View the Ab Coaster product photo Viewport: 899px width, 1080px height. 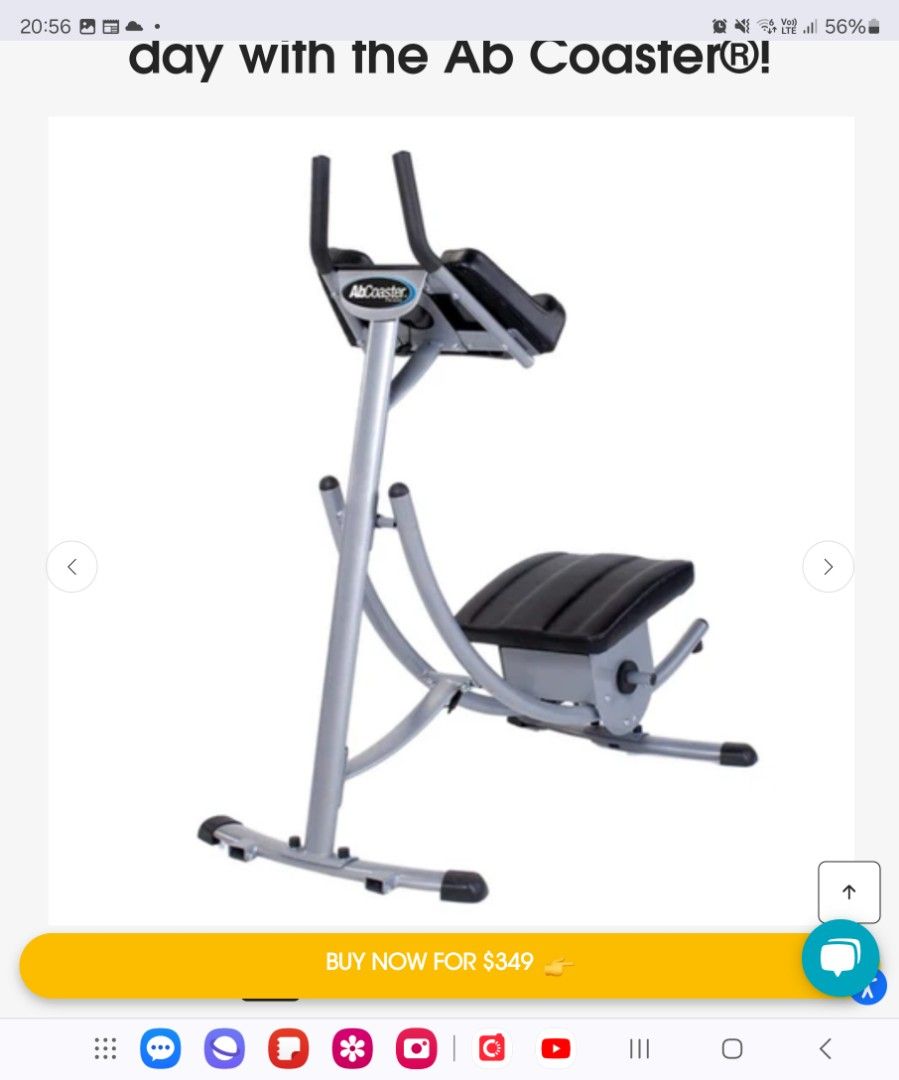tap(450, 520)
